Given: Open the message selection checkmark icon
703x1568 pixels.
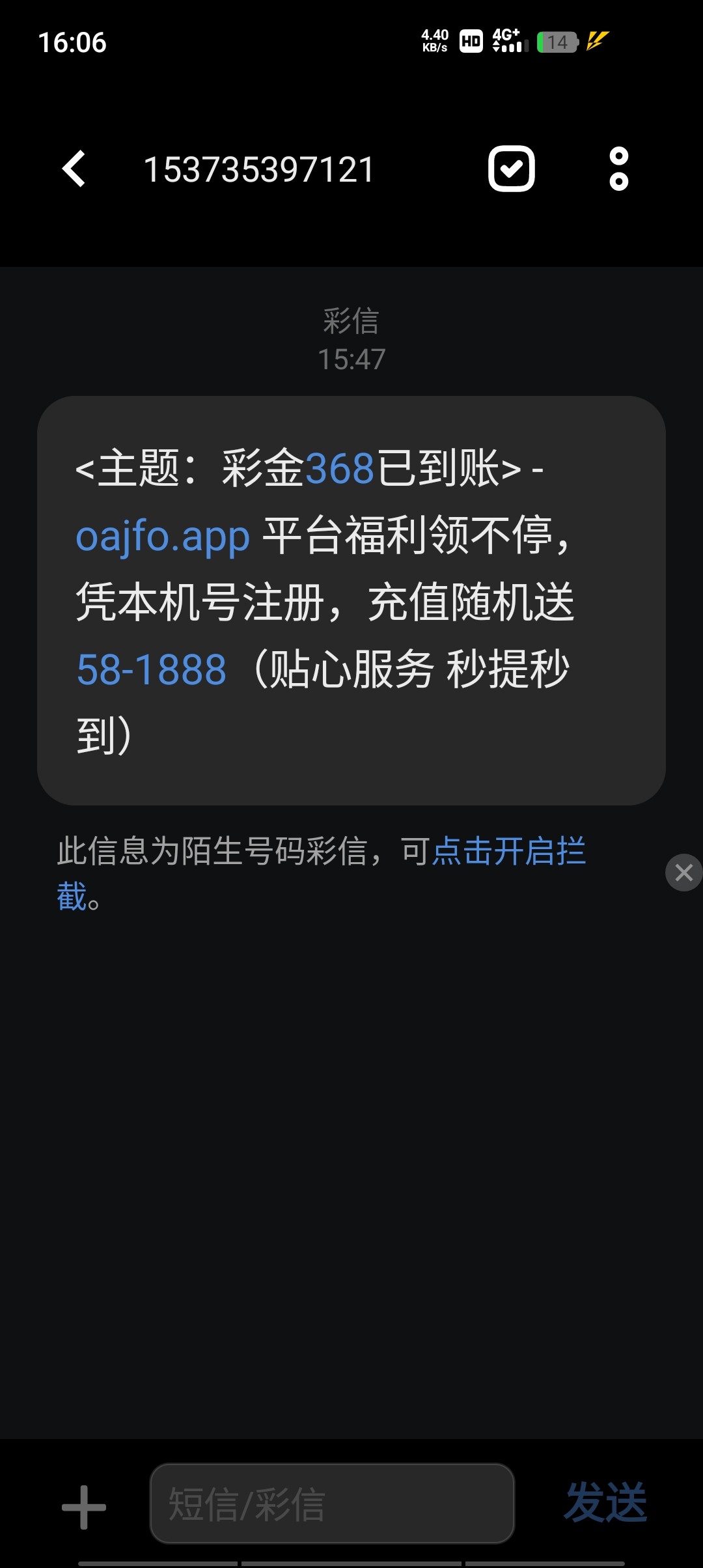Looking at the screenshot, I should [x=512, y=169].
